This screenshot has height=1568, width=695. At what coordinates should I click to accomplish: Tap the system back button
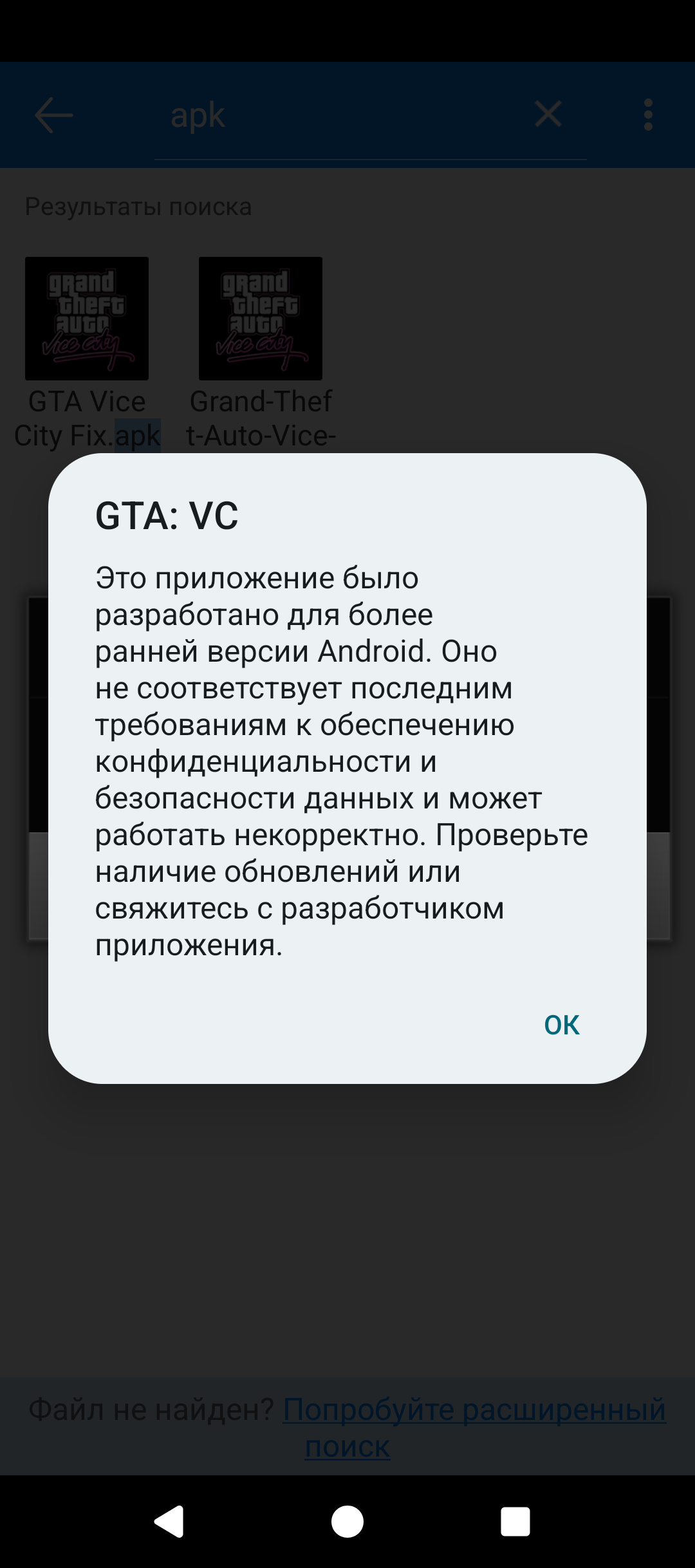click(169, 1522)
